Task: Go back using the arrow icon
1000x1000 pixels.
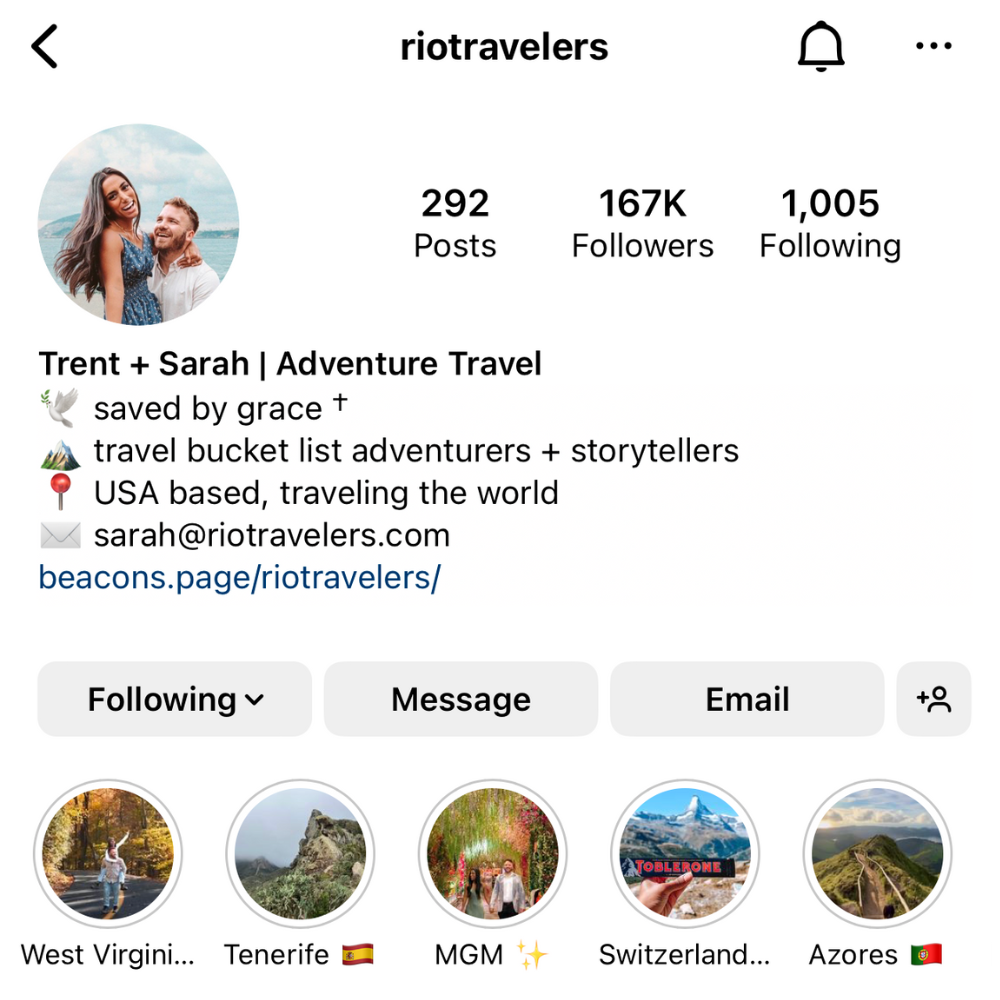Action: 45,47
